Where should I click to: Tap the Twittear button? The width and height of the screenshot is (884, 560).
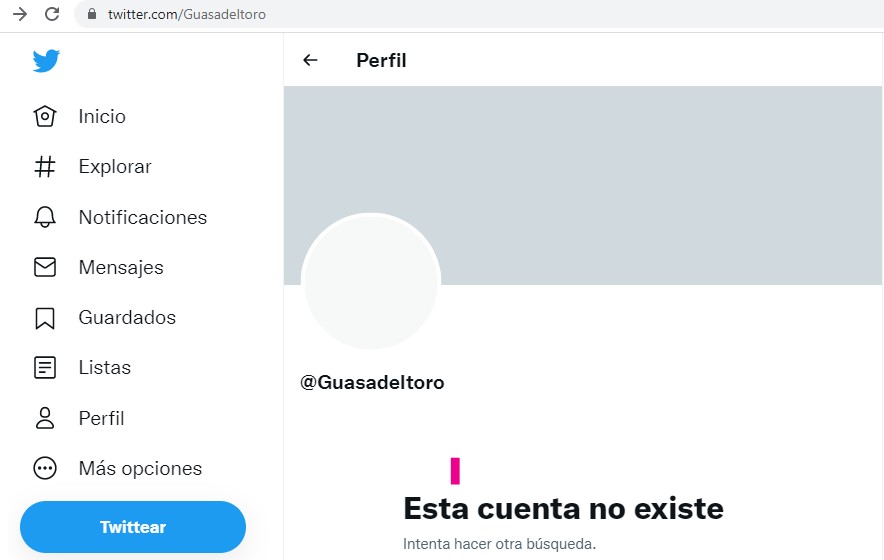133,527
